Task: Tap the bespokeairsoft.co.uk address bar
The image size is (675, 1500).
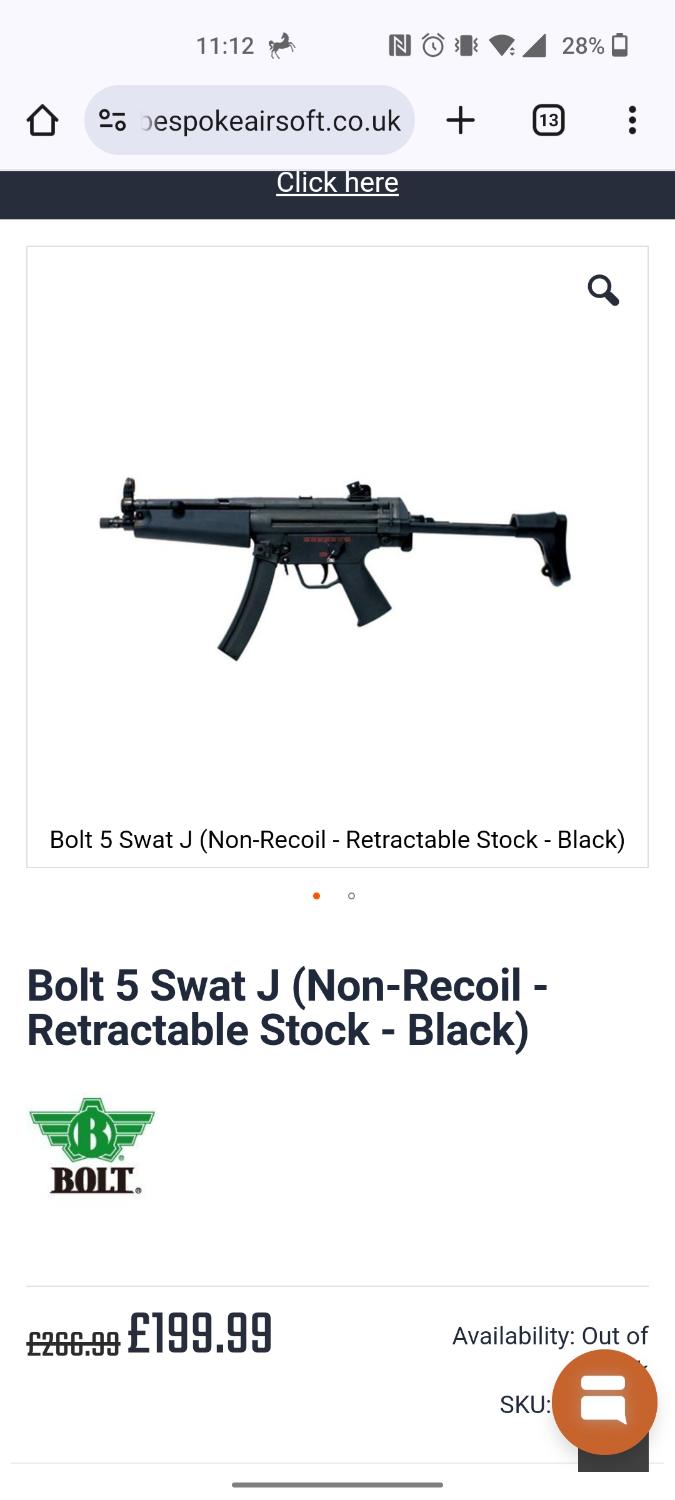Action: coord(270,121)
